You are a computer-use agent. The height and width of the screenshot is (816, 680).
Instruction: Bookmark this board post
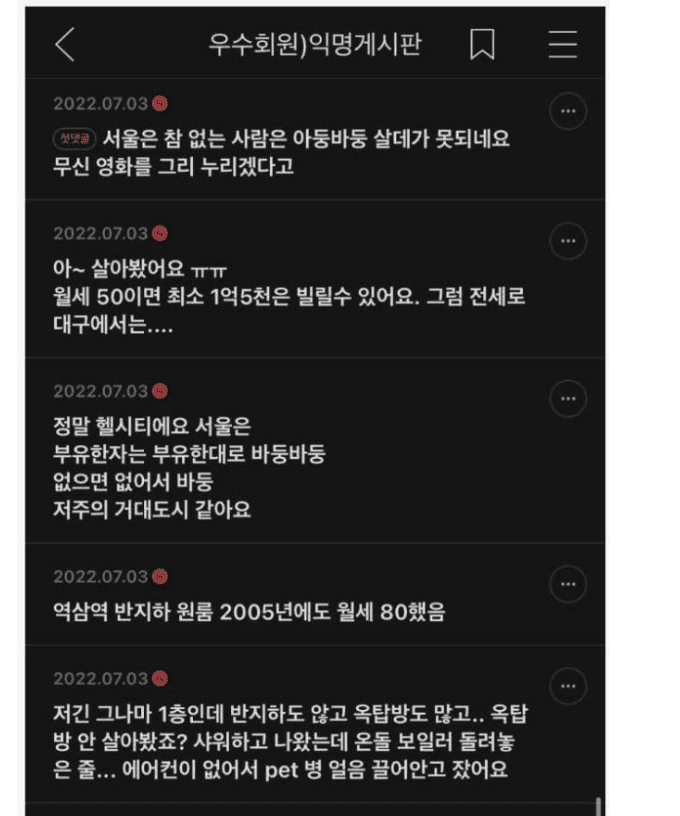pos(482,45)
